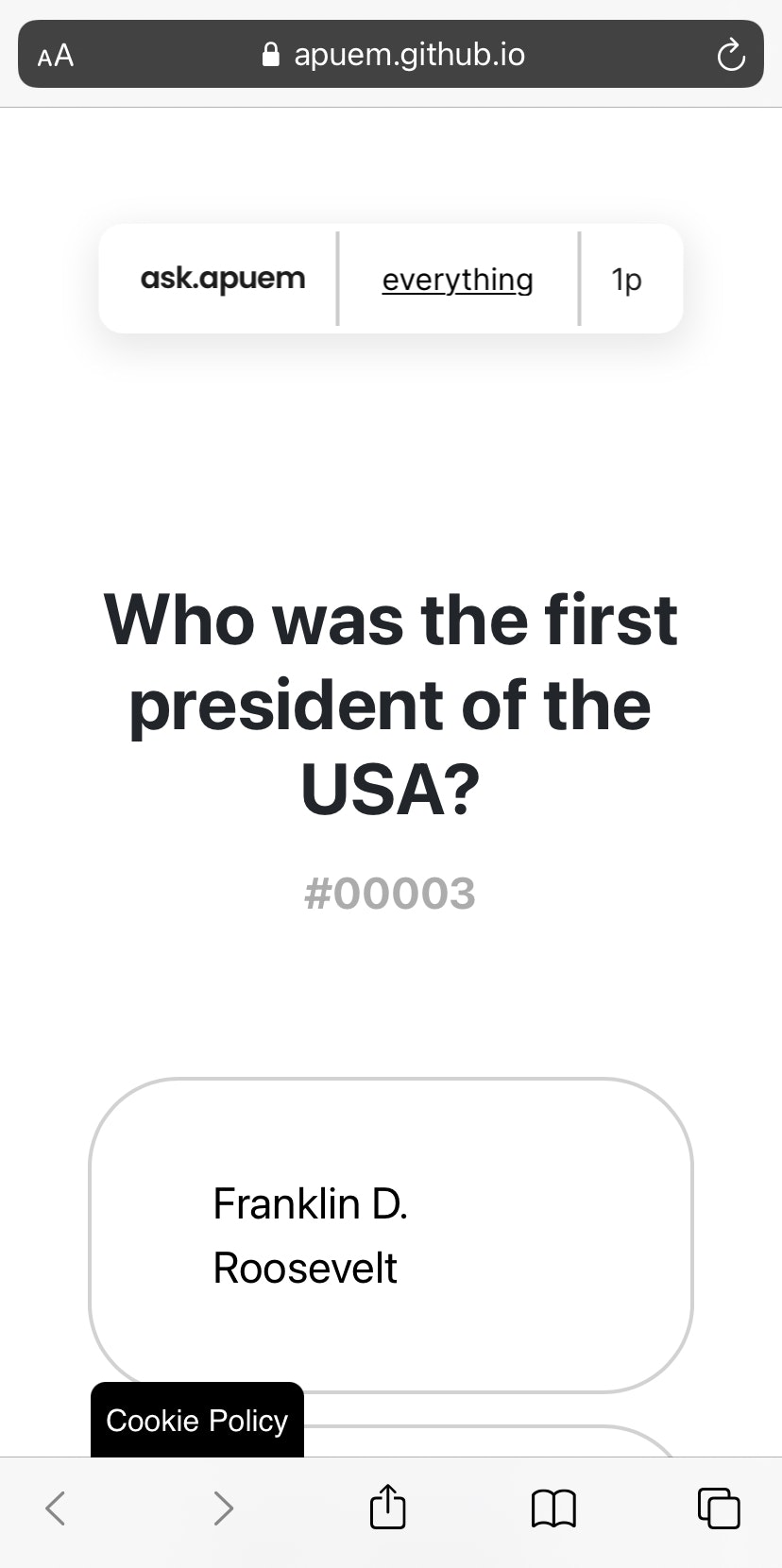Reload the page

tap(731, 56)
